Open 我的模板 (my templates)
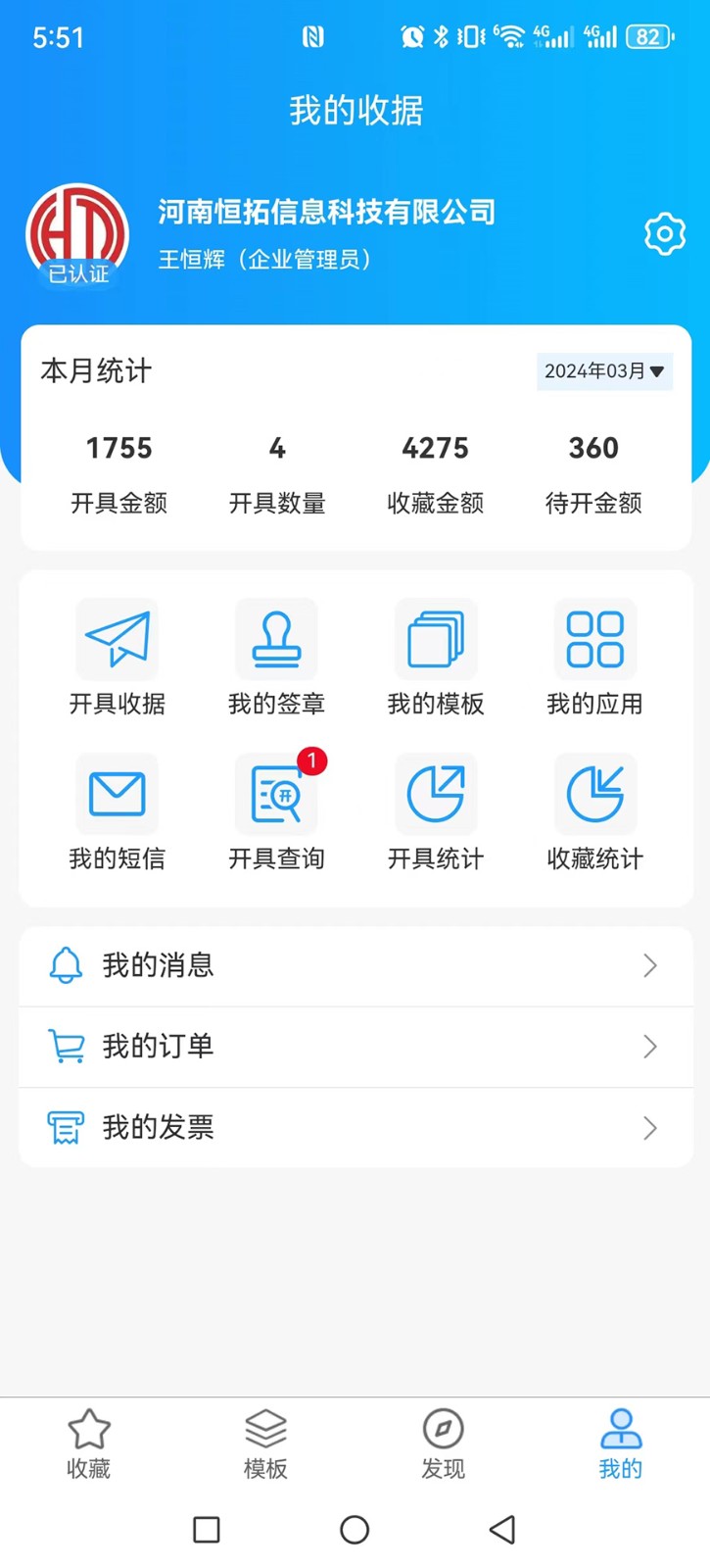 pos(436,657)
